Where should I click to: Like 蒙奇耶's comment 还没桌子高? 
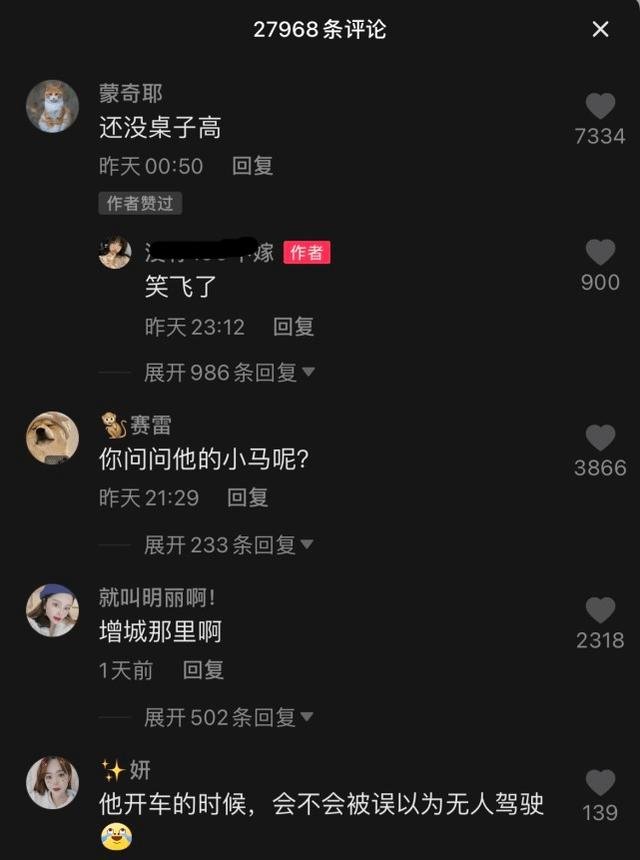tap(600, 108)
